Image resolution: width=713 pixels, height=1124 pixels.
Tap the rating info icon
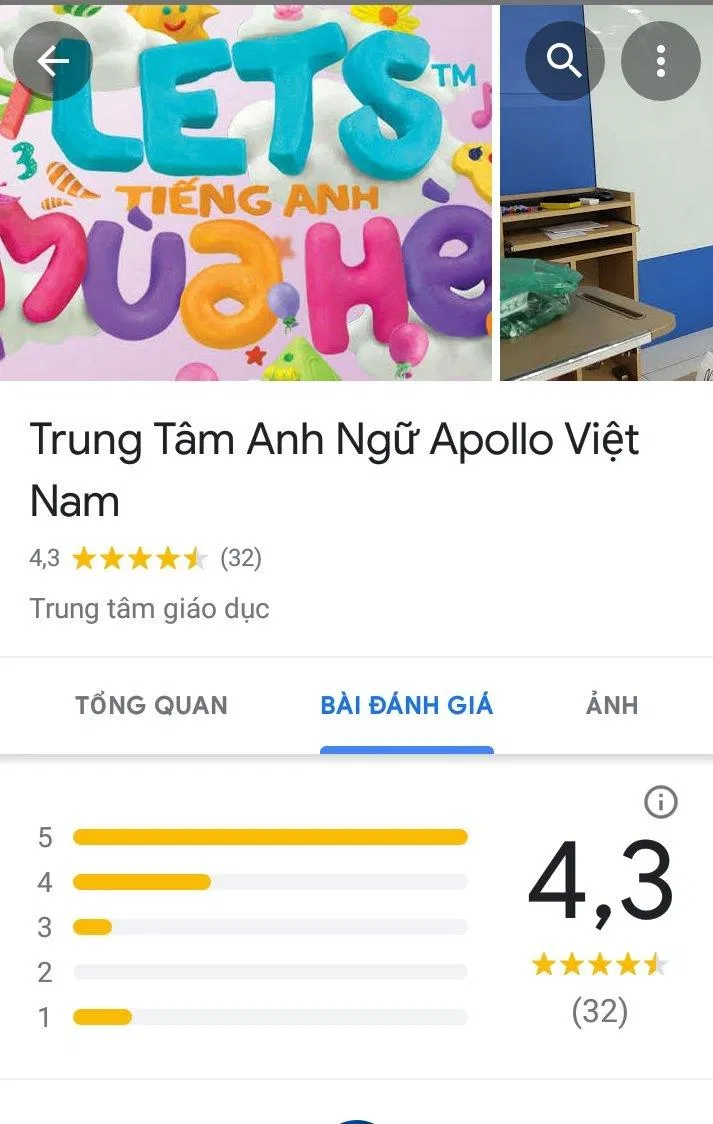(661, 801)
